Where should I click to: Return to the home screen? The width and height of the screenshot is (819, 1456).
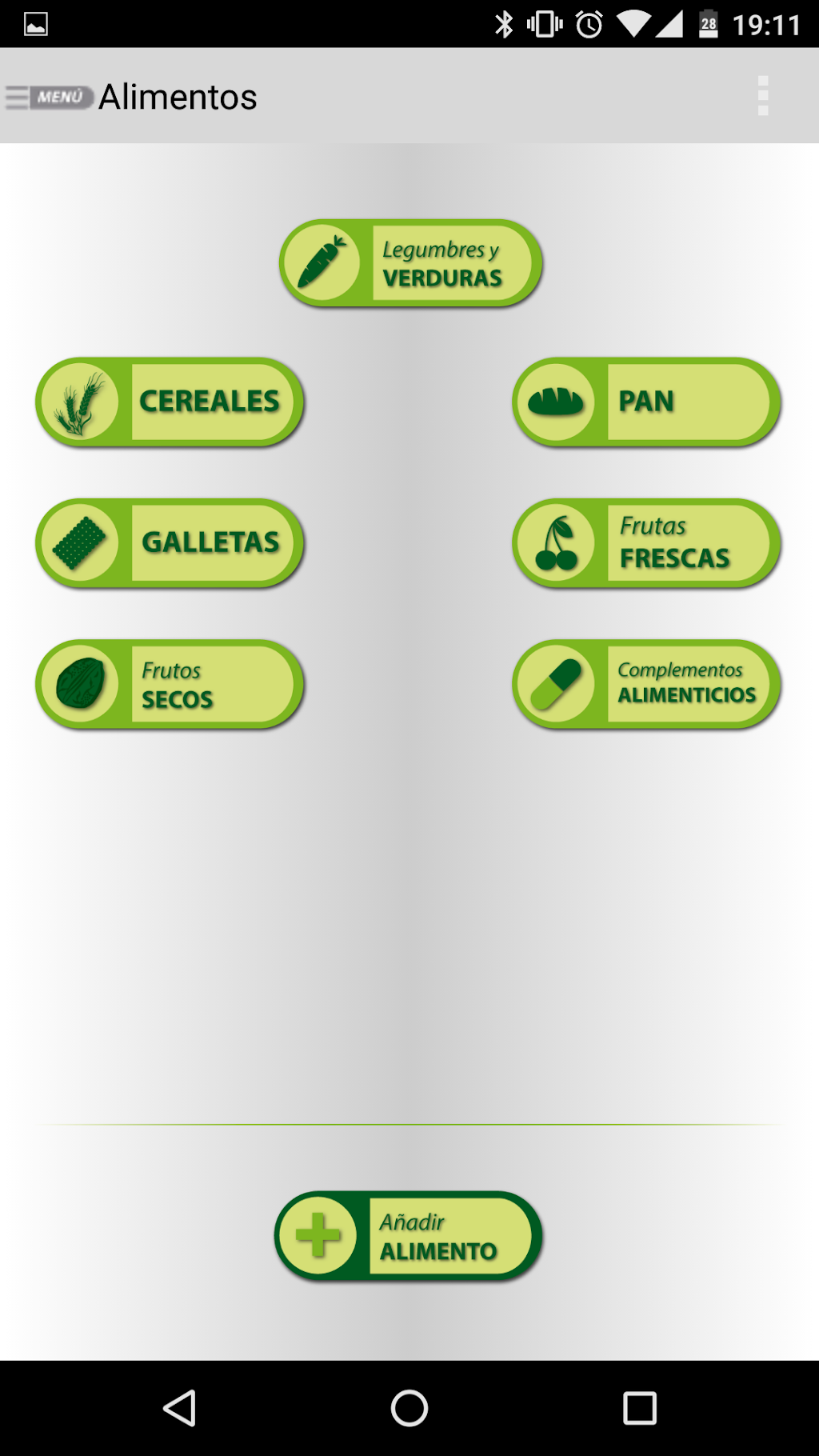[x=409, y=1408]
